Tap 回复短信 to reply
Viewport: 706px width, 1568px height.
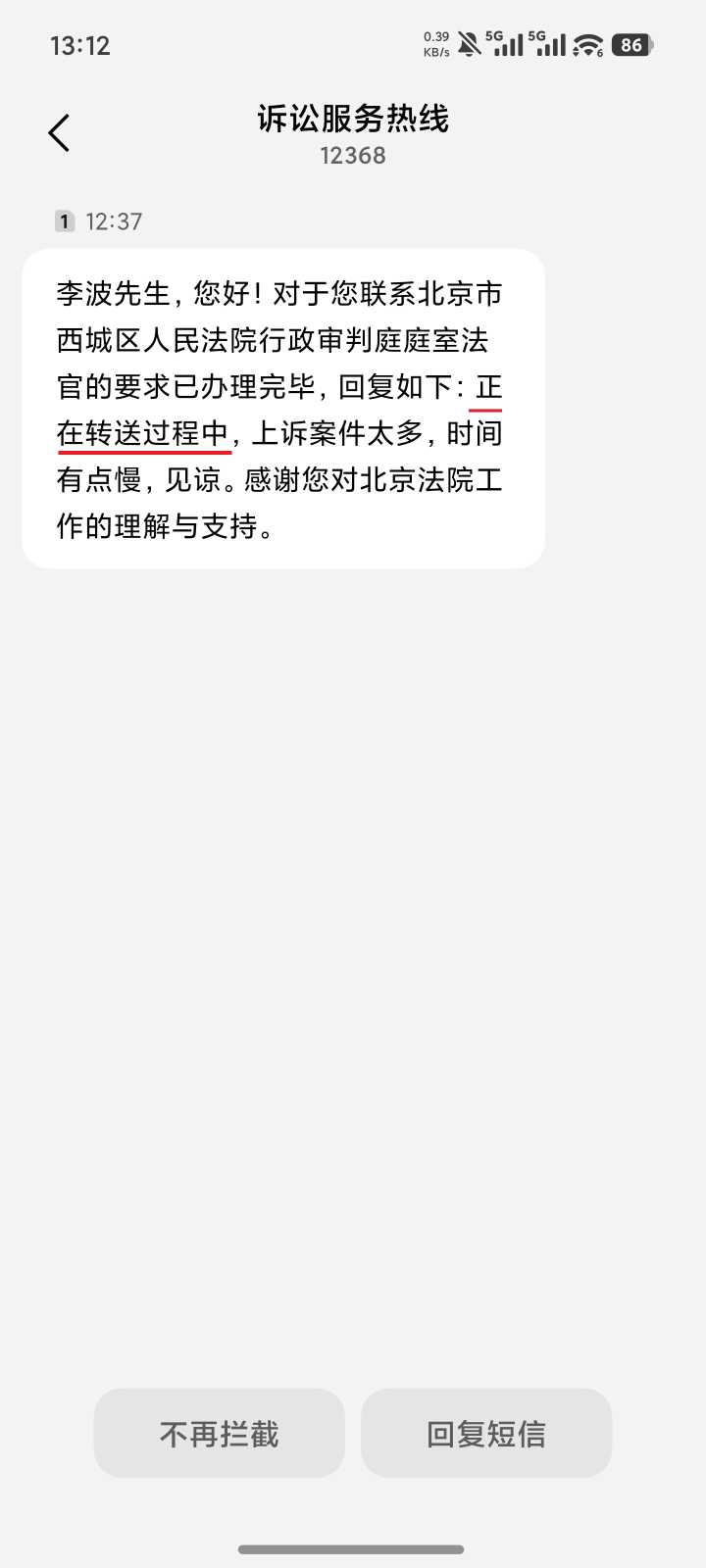coord(486,1433)
